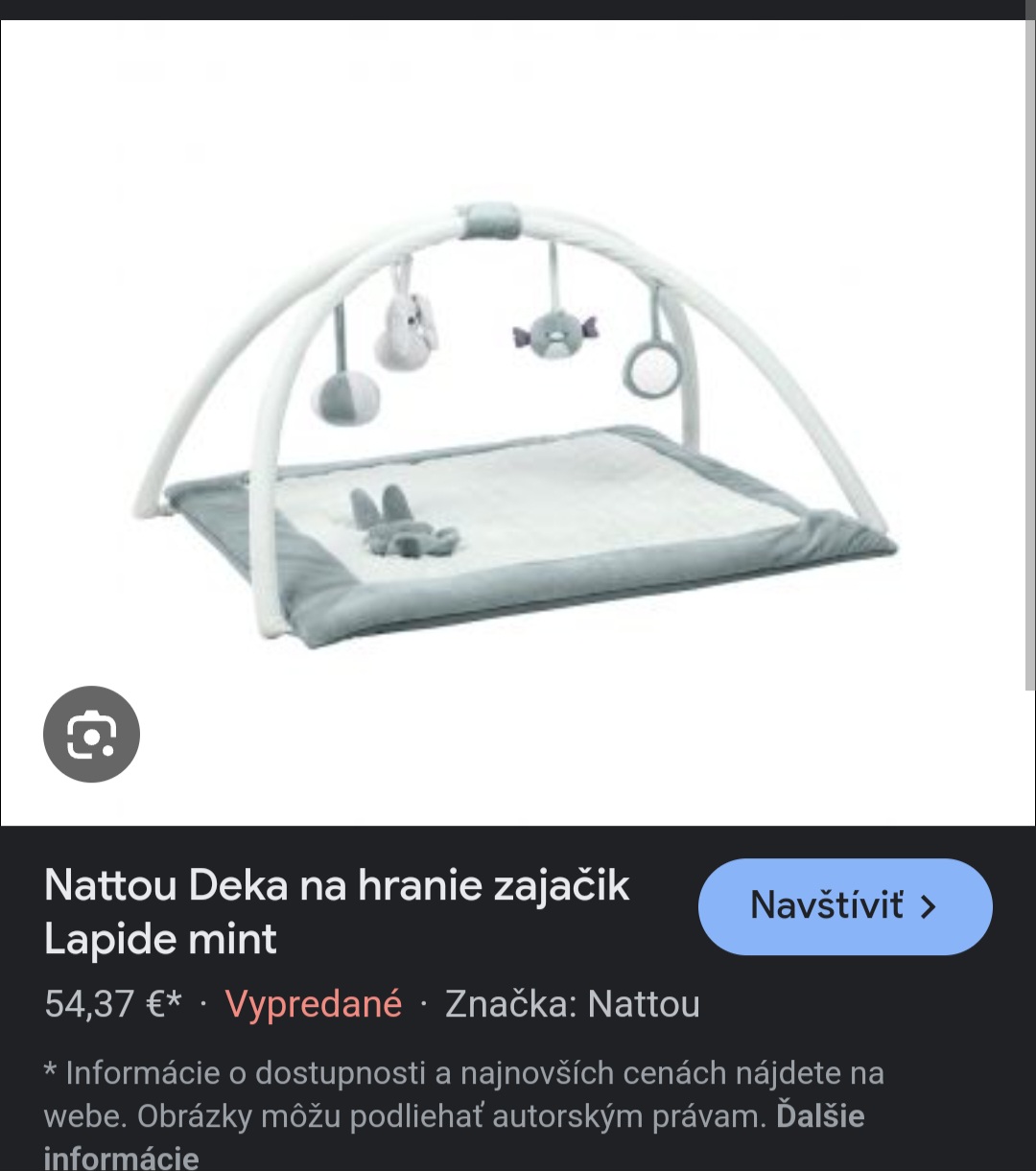Viewport: 1036px width, 1171px height.
Task: Tap the Navštíviť button
Action: [x=844, y=906]
